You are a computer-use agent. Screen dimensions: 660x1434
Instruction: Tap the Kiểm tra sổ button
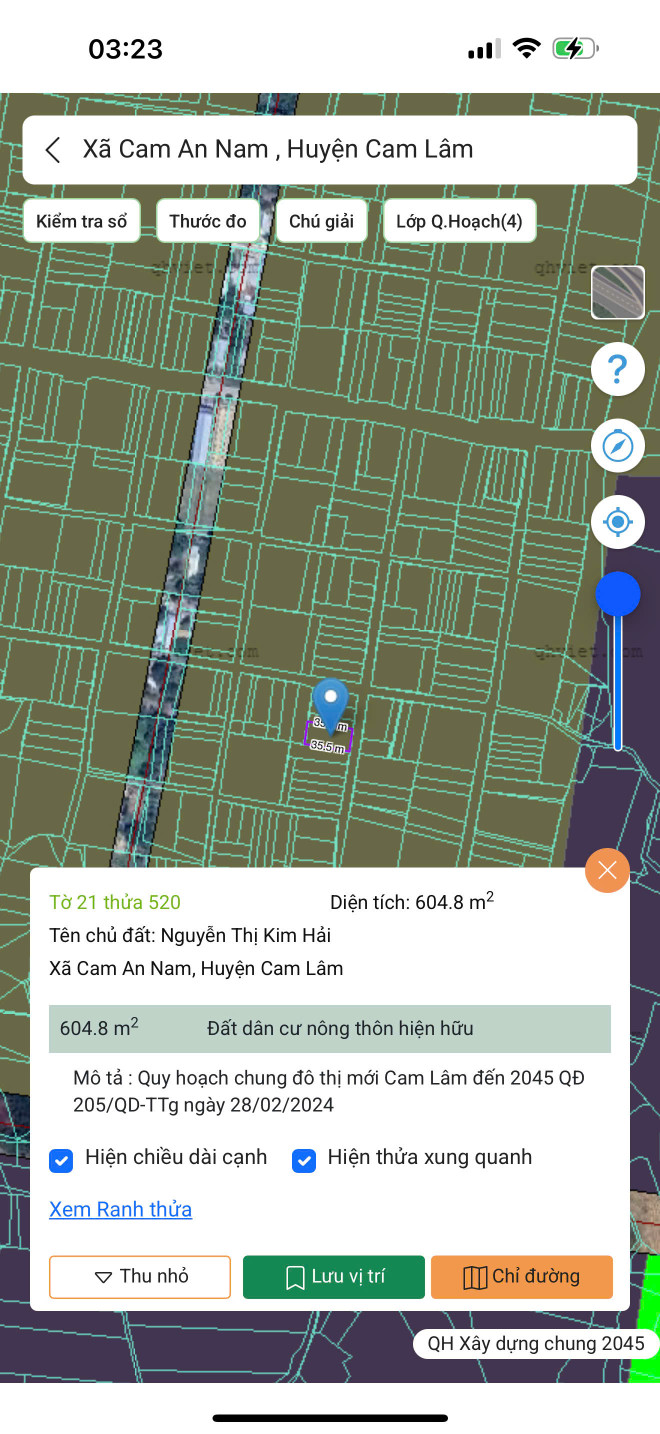point(82,221)
